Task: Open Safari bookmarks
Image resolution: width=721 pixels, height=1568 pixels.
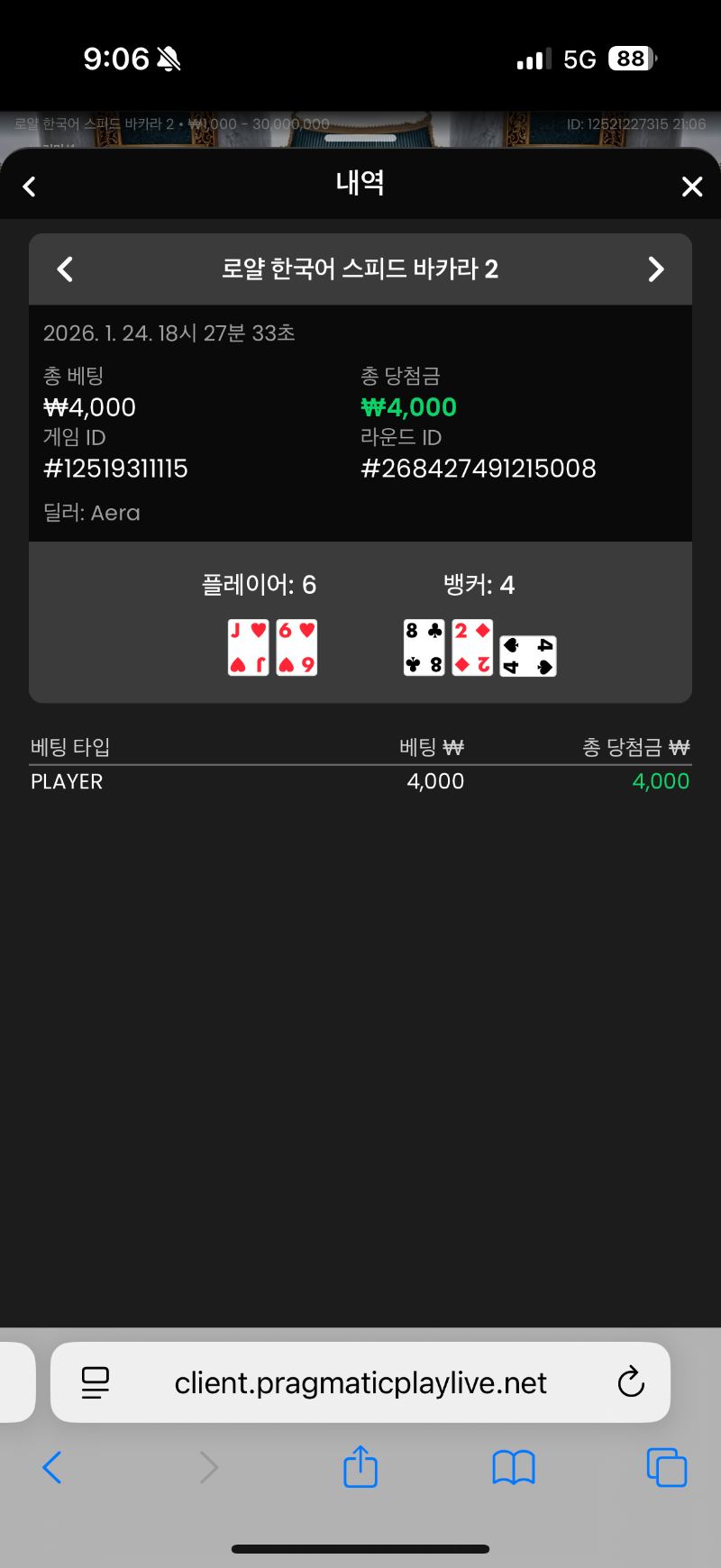Action: coord(514,1467)
